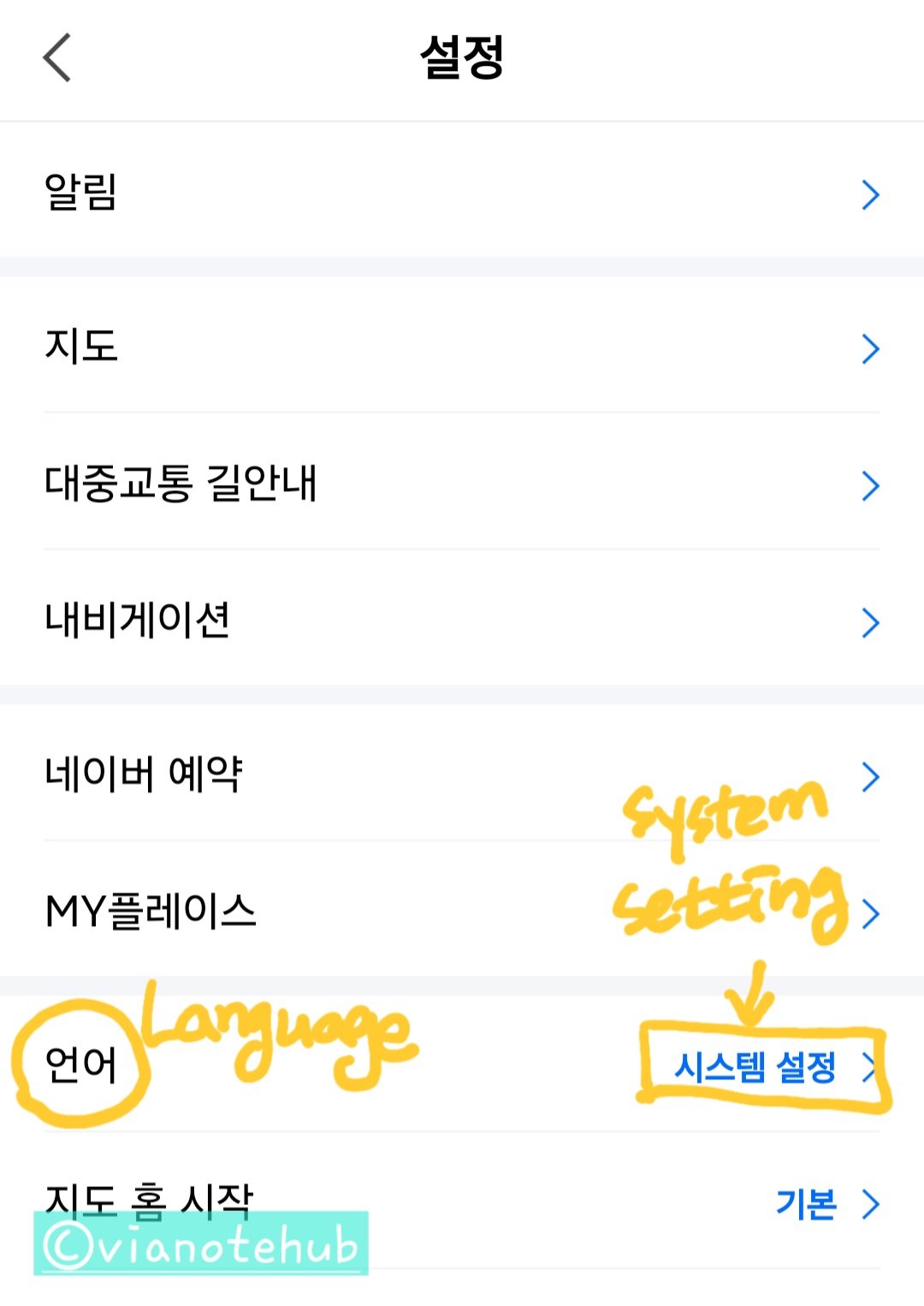Open the 알림 settings row
Viewport: 924px width, 1306px height.
462,193
